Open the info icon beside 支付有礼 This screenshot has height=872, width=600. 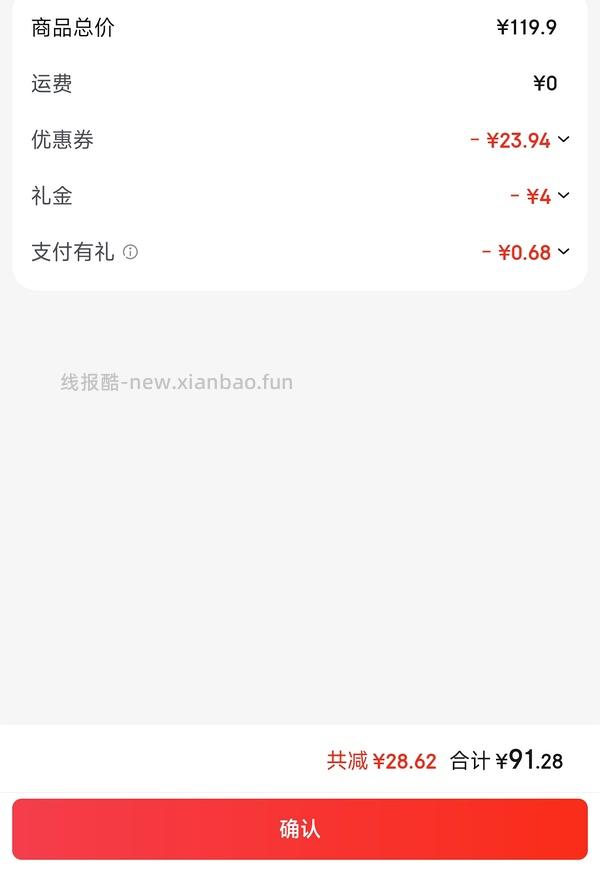pos(130,252)
